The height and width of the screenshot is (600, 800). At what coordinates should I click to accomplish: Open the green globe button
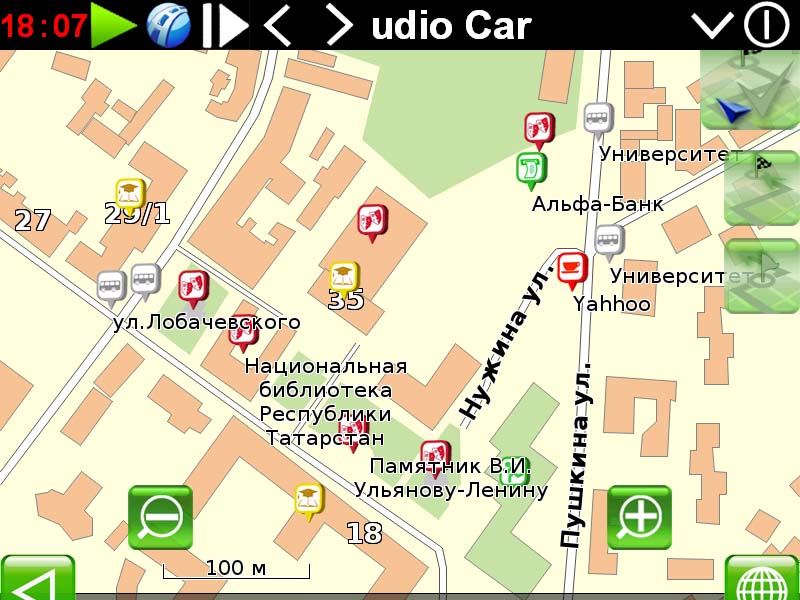[x=762, y=579]
